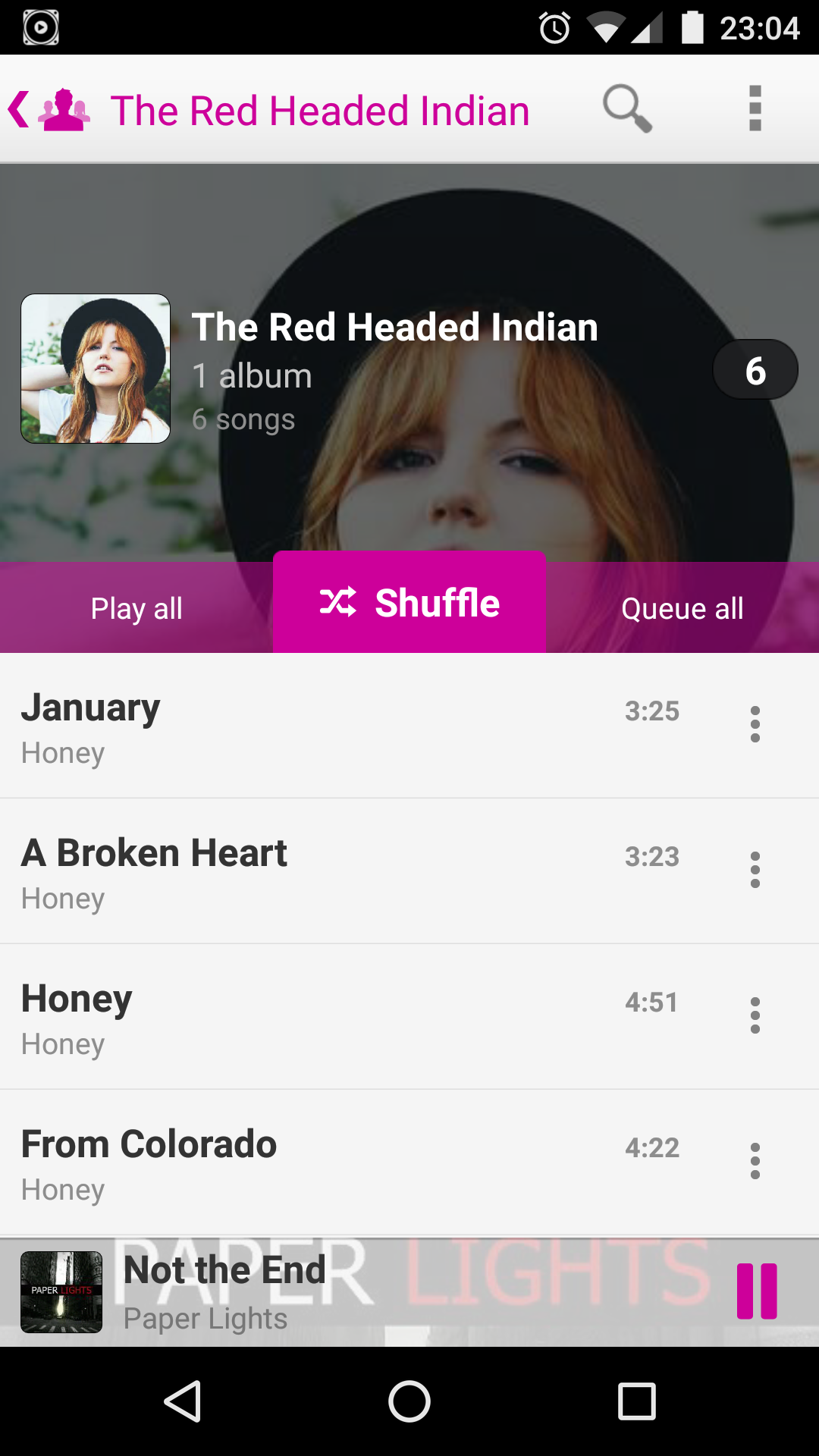Open more options for From Colorado
Viewport: 819px width, 1456px height.
pyautogui.click(x=755, y=1162)
